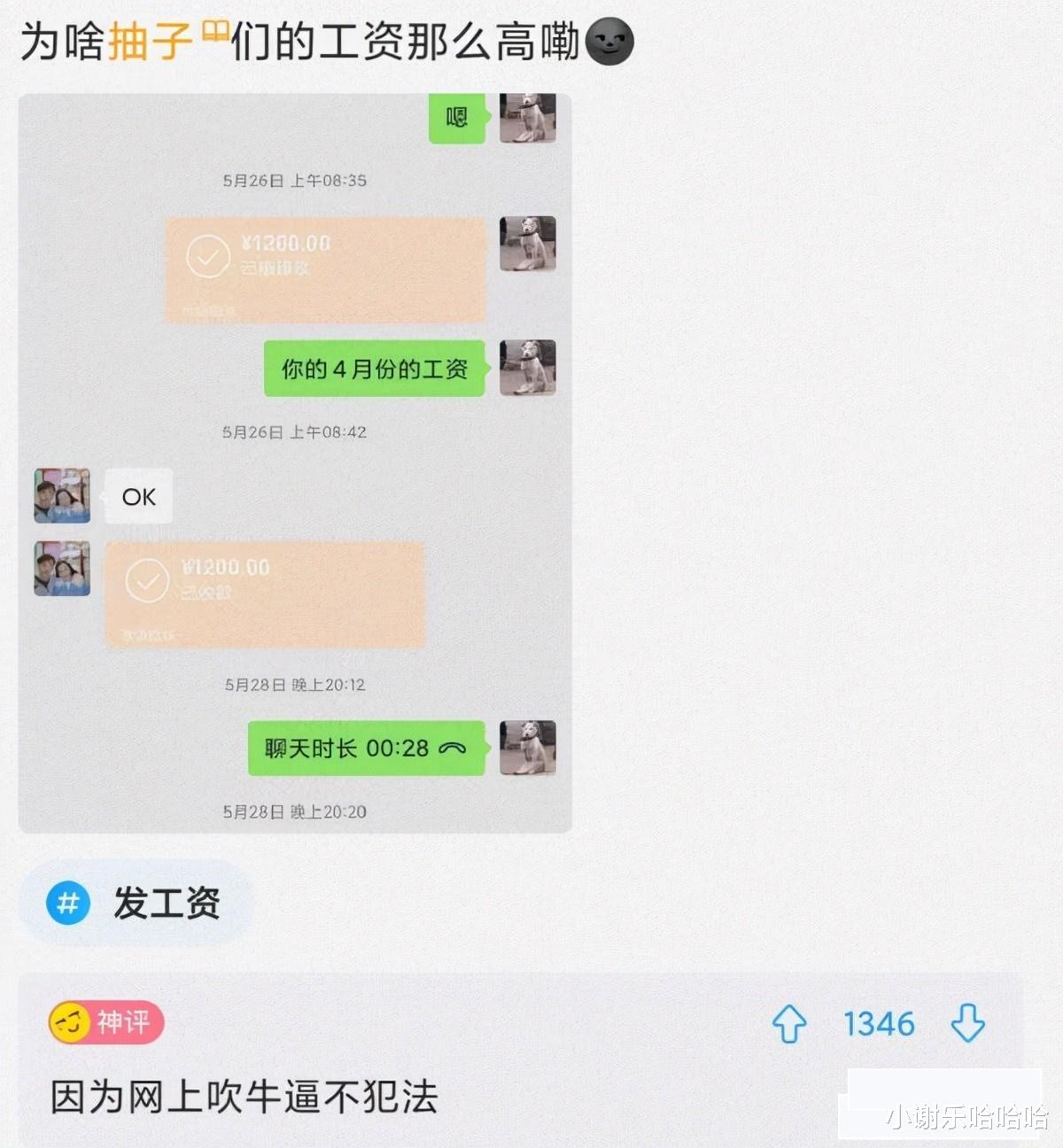
Task: Click the checkmark on the ¥1200.00 transfer
Action: click(146, 582)
